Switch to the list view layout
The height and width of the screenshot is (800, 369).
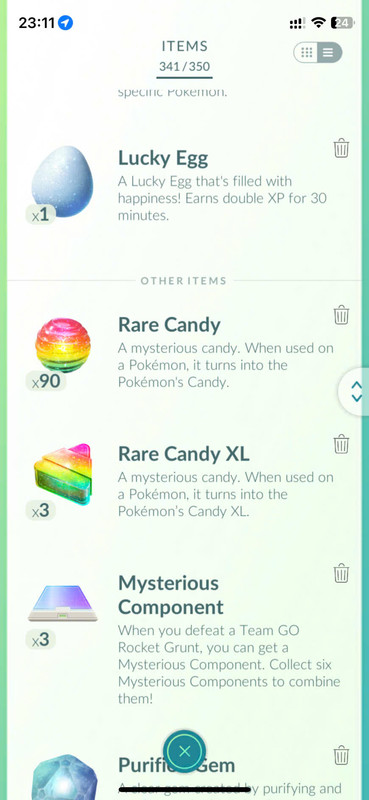(329, 53)
